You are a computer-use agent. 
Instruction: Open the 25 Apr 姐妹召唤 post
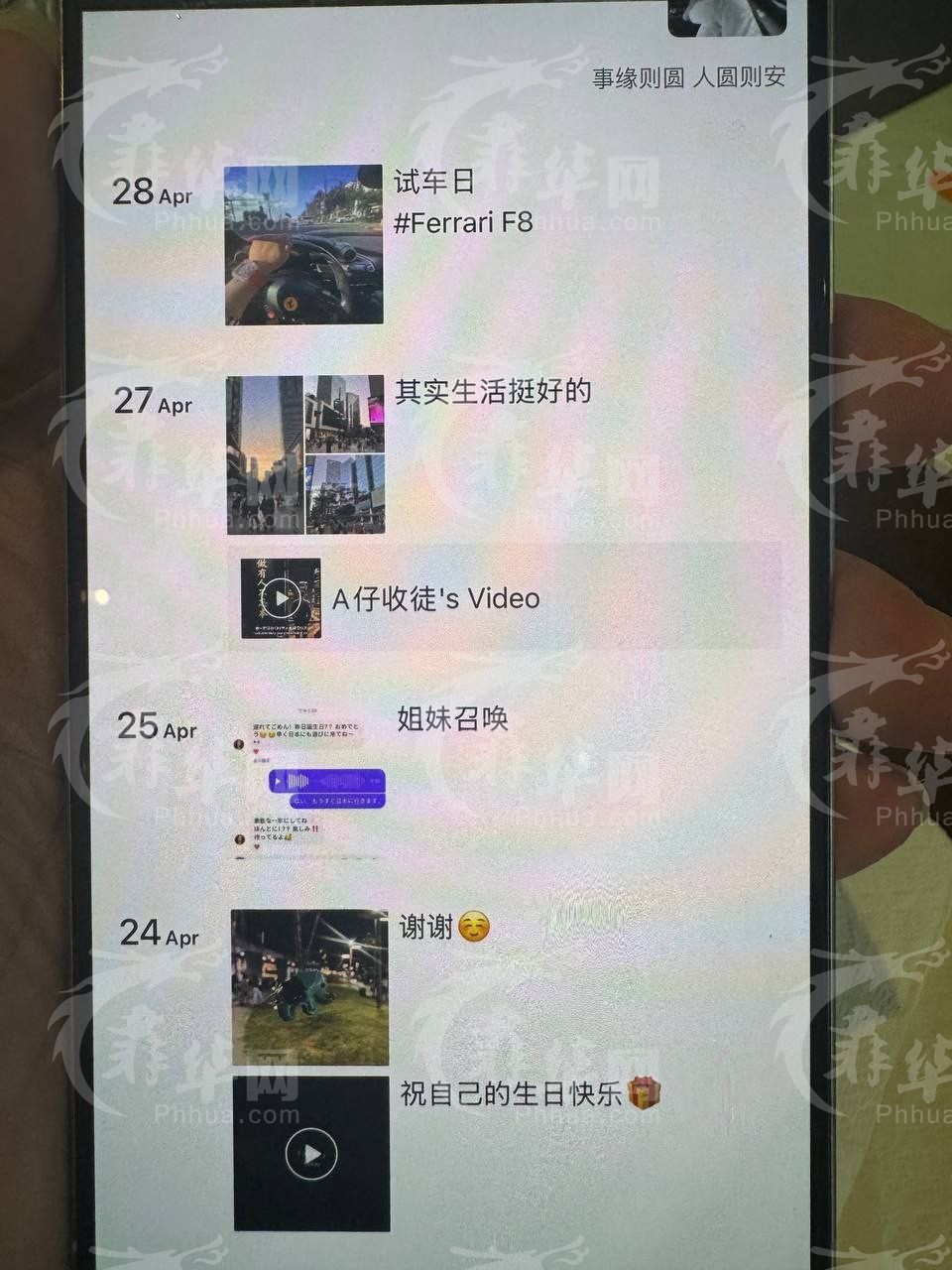click(309, 783)
